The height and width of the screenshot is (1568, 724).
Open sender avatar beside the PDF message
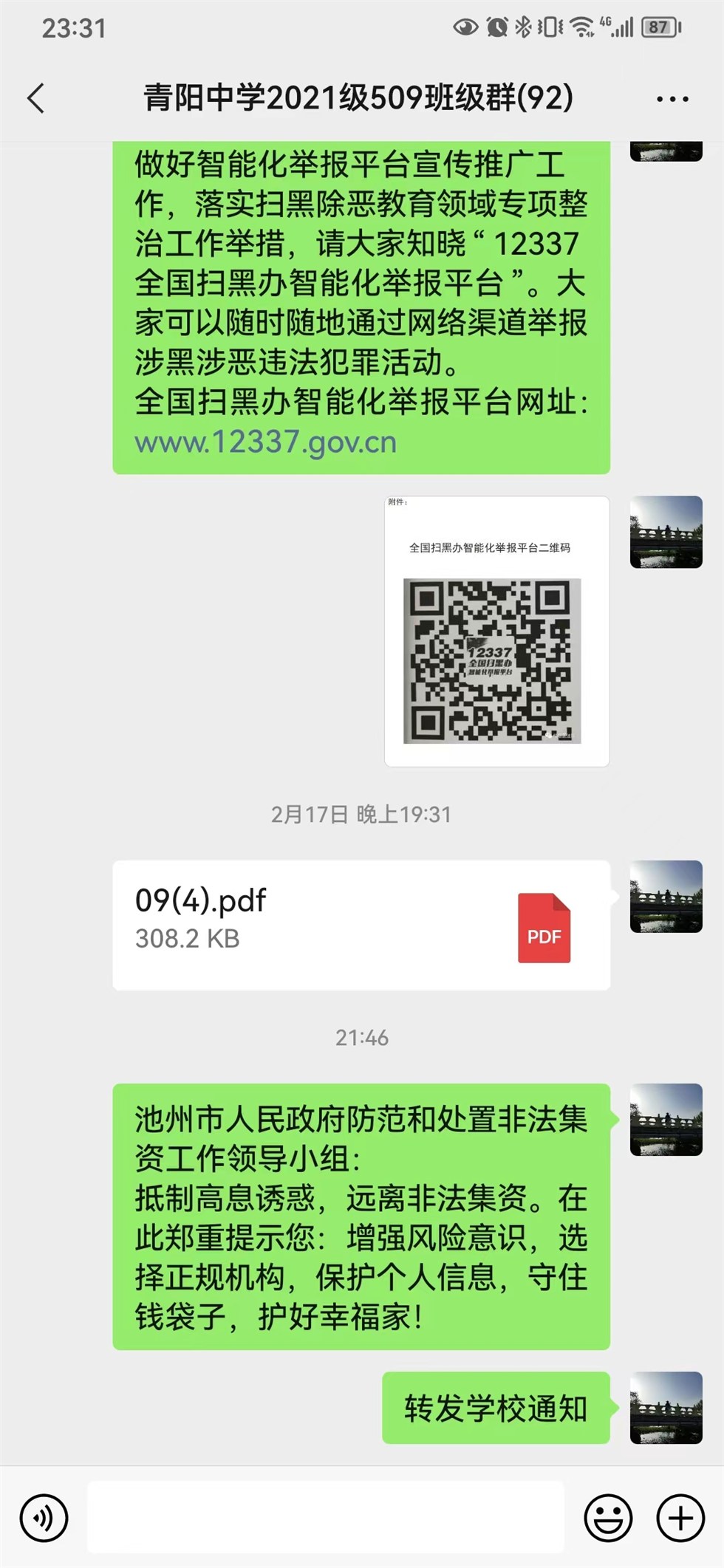click(x=666, y=896)
